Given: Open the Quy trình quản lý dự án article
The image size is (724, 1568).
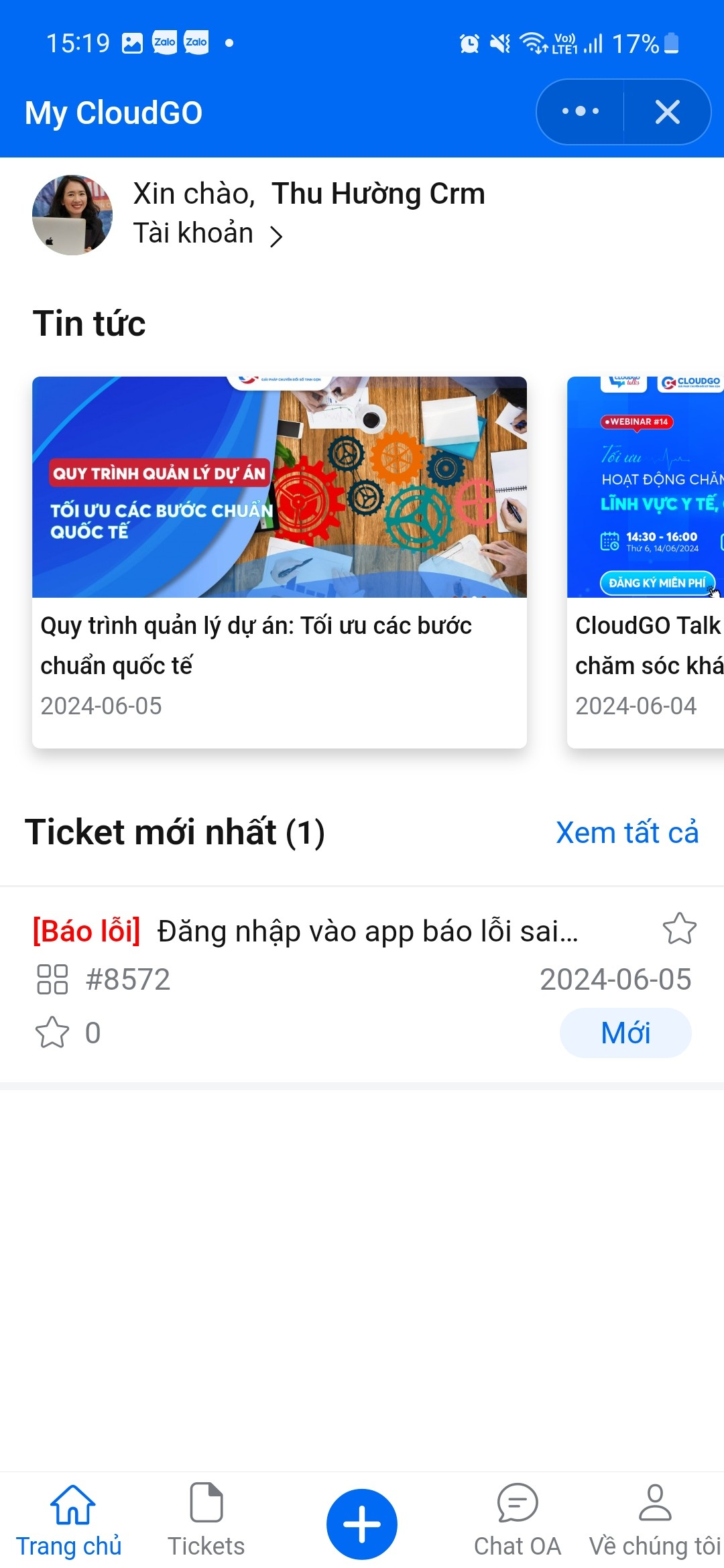Looking at the screenshot, I should pyautogui.click(x=280, y=562).
